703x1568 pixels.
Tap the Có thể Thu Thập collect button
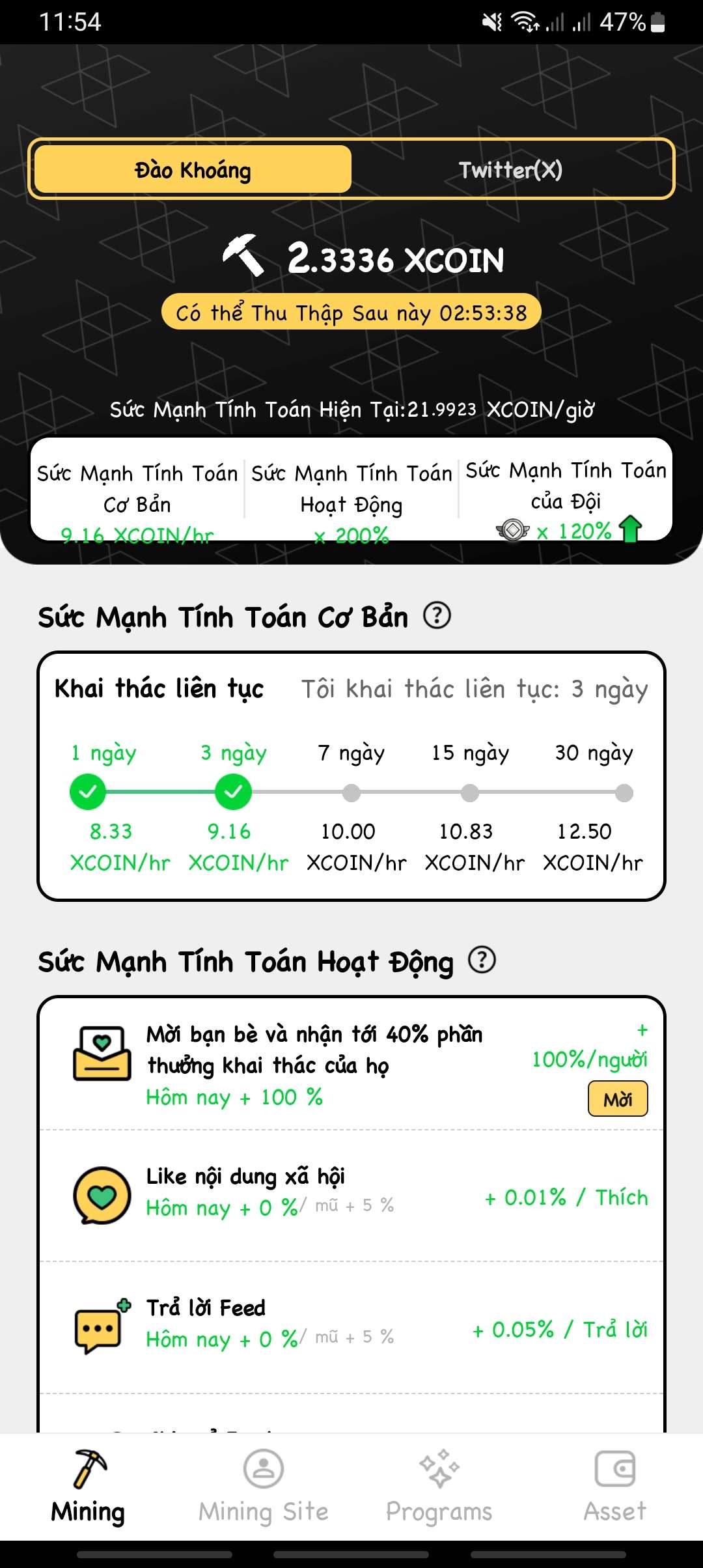click(x=351, y=313)
